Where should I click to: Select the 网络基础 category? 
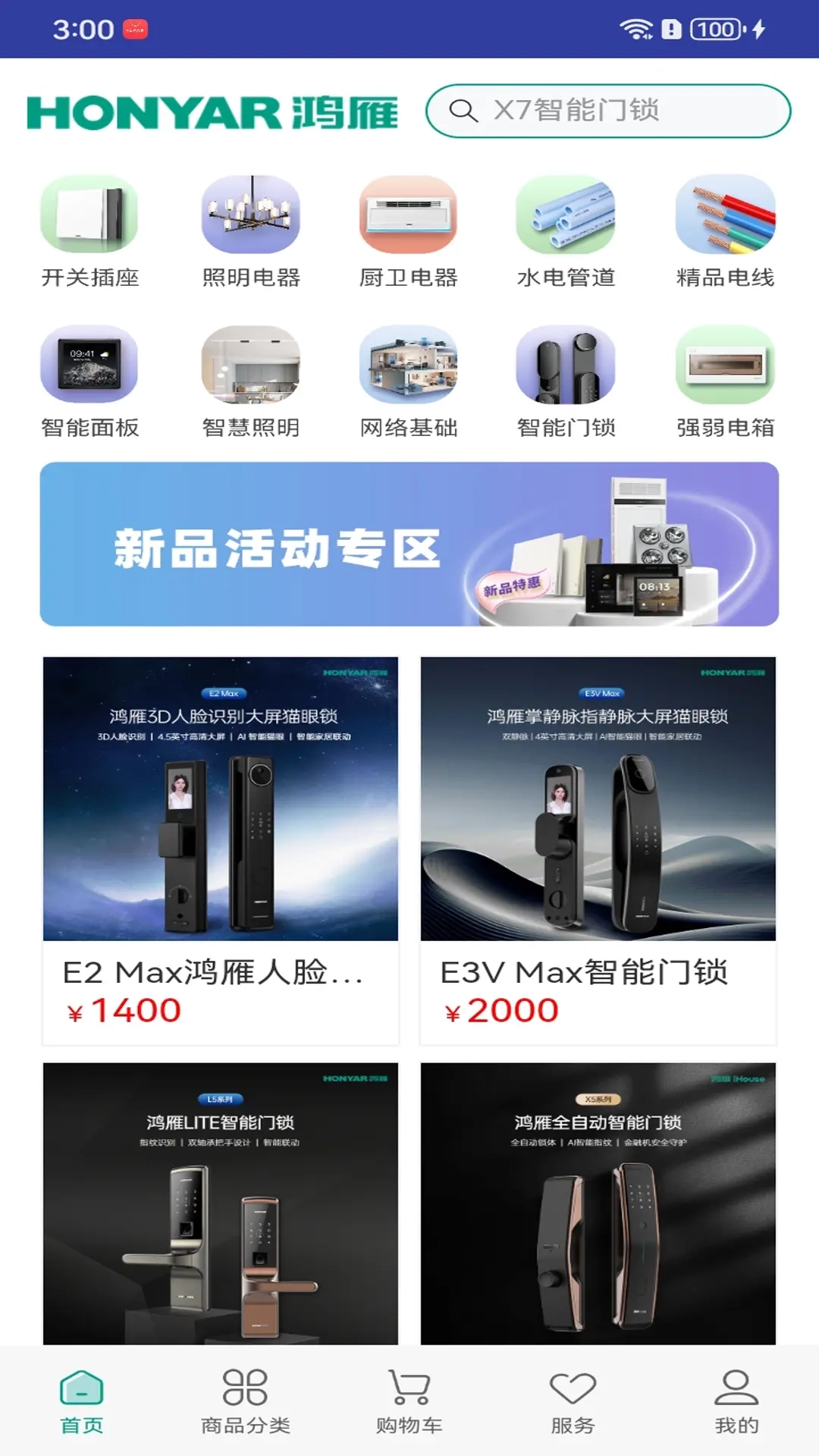(408, 381)
